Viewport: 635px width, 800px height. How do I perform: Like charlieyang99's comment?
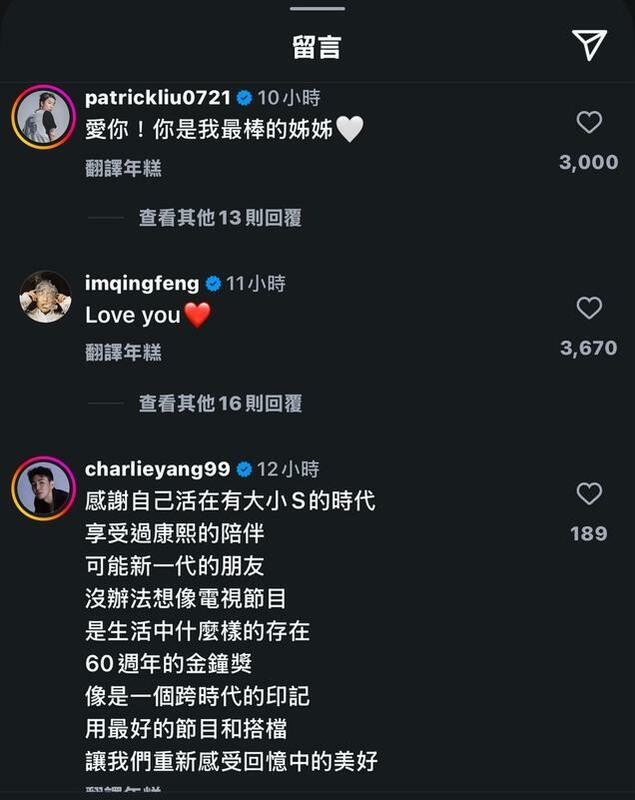click(590, 494)
